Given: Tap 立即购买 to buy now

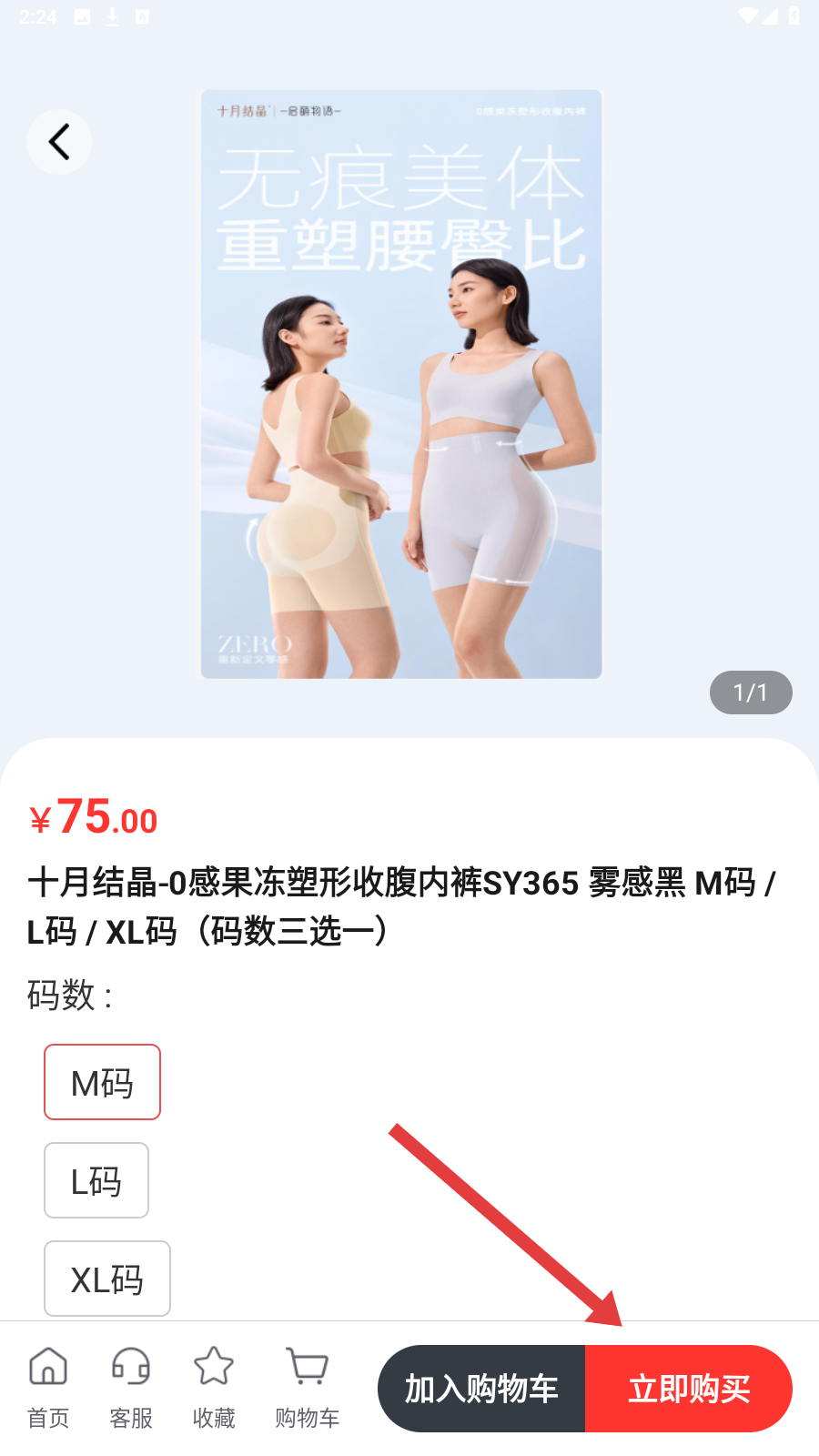Looking at the screenshot, I should coord(689,1389).
